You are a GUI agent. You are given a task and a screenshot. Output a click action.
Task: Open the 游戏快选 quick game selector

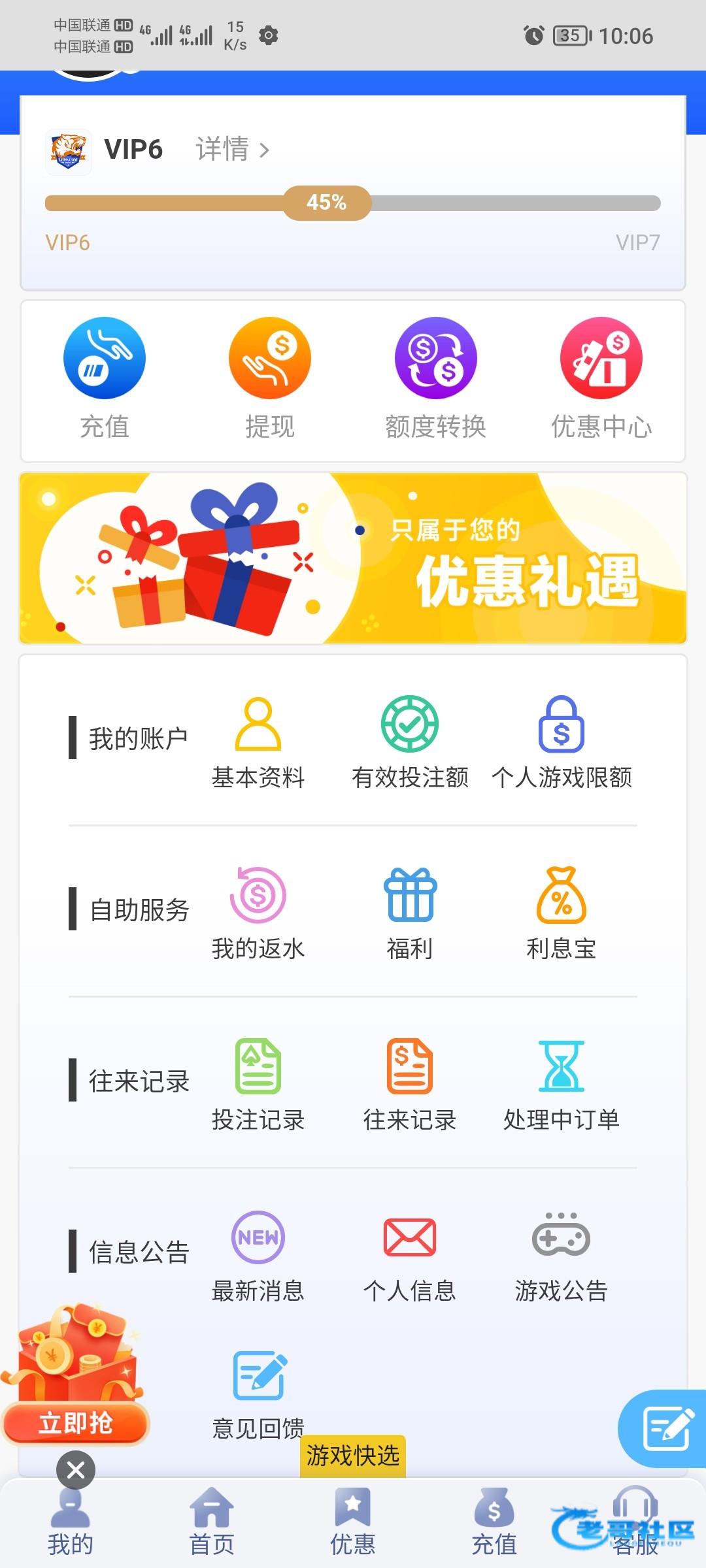(x=353, y=1455)
